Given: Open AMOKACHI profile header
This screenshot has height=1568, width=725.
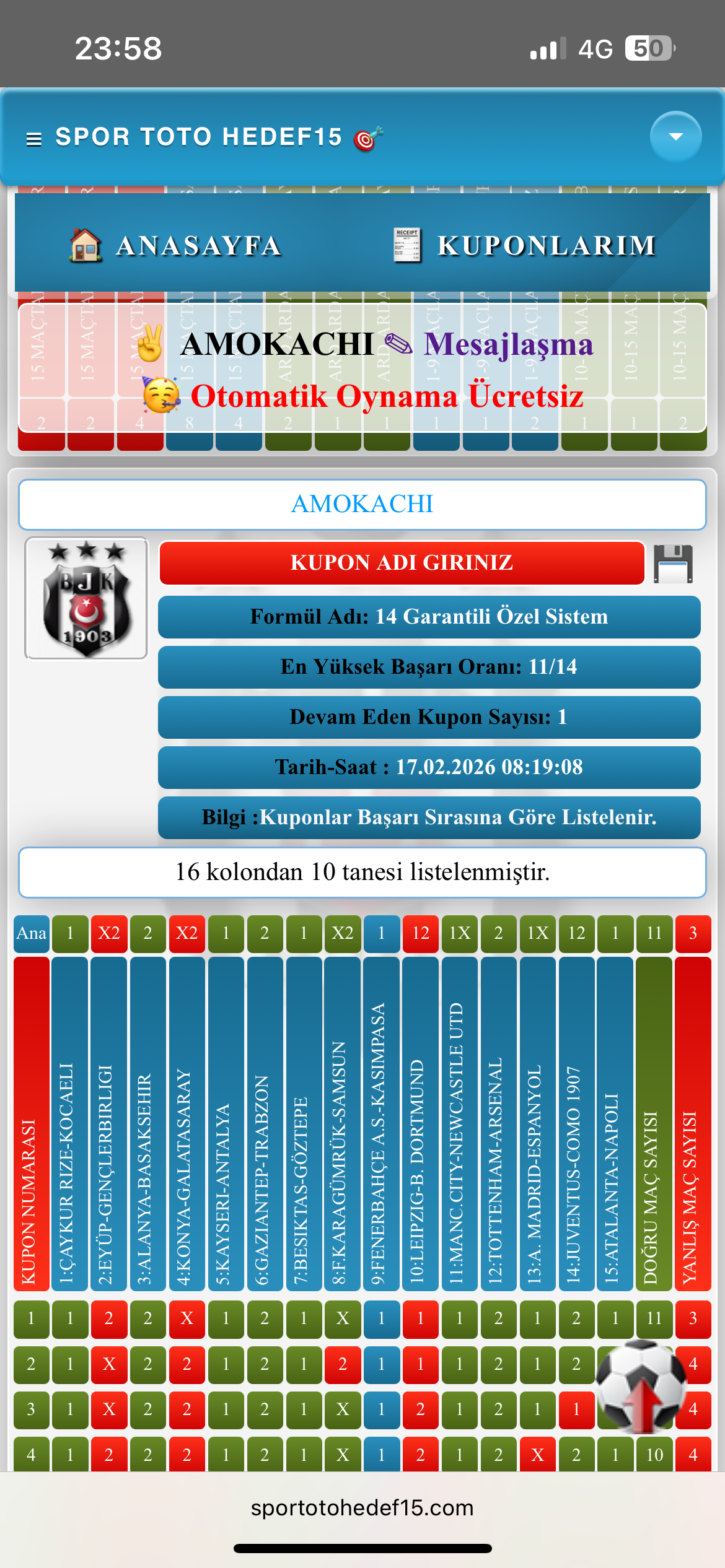Looking at the screenshot, I should 362,504.
